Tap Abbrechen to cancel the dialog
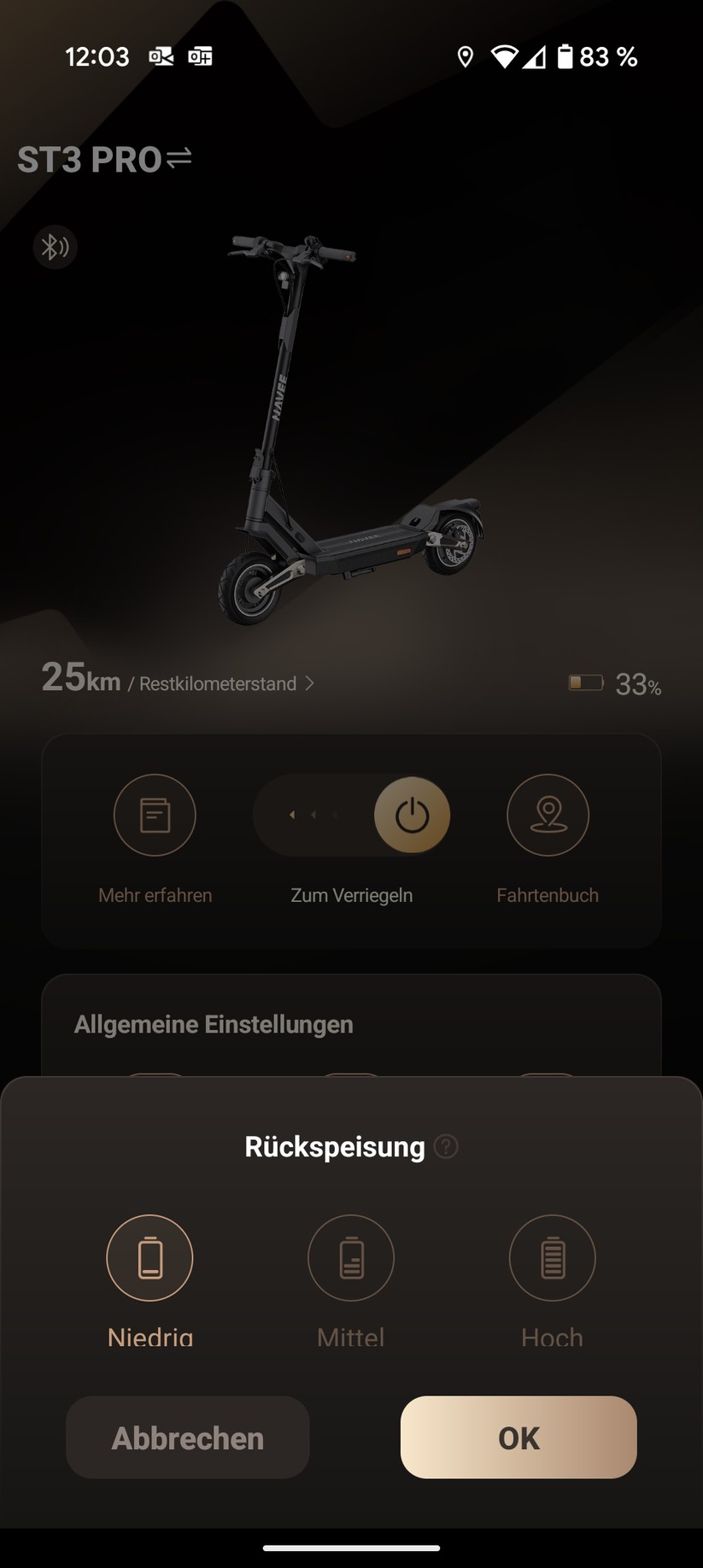This screenshot has width=703, height=1568. (x=188, y=1437)
